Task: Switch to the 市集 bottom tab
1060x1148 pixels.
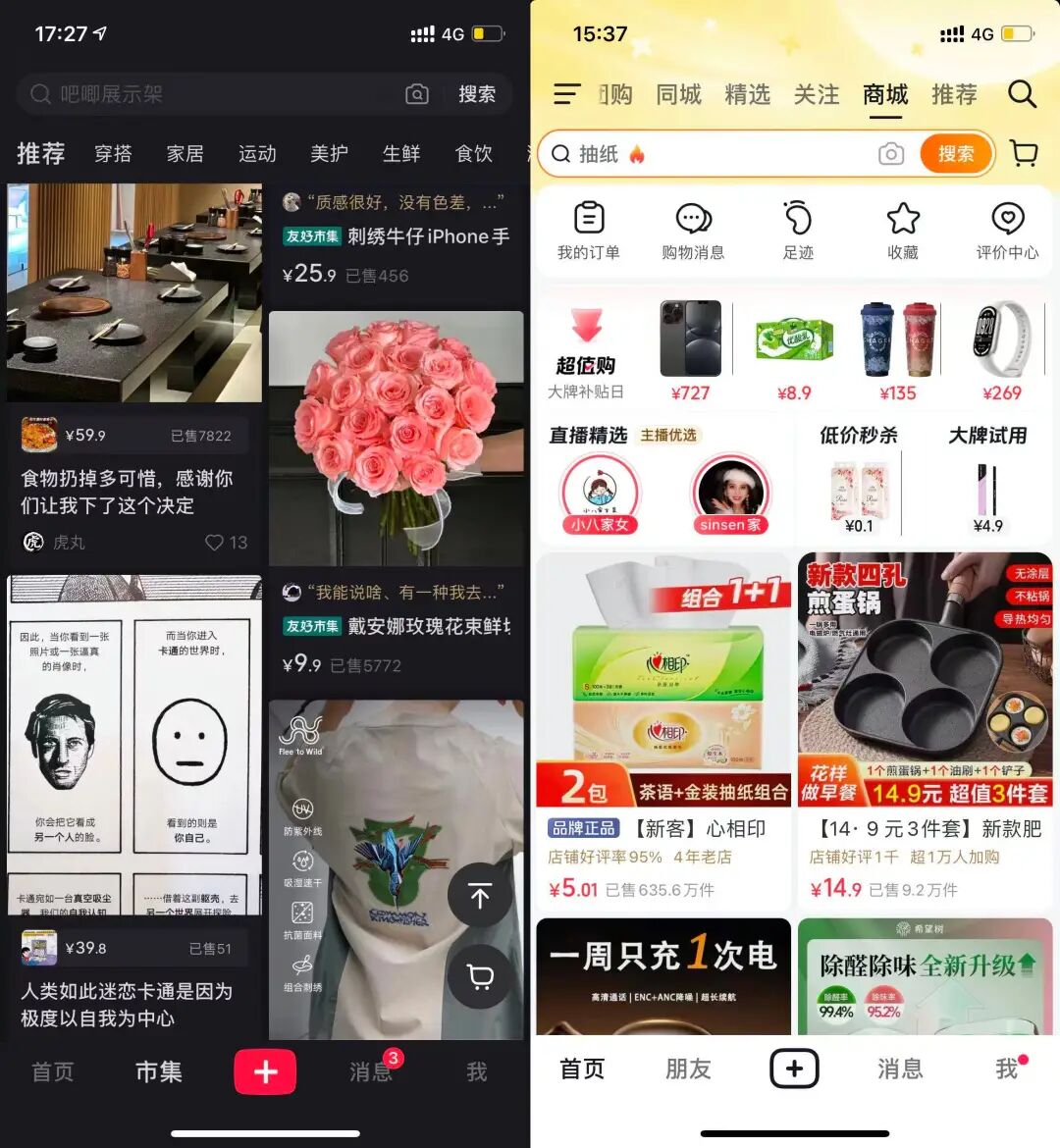Action: (158, 1071)
